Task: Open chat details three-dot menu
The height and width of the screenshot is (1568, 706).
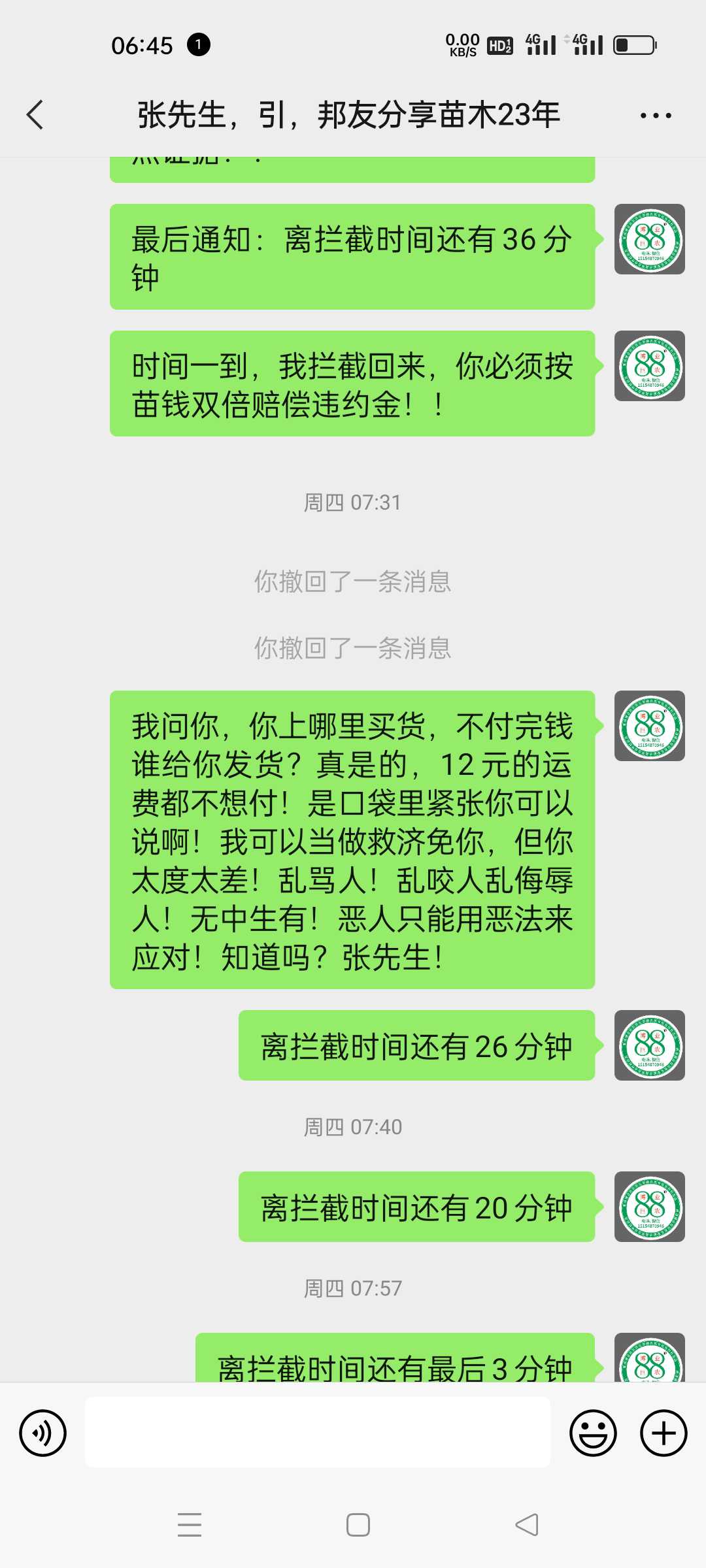Action: 656,116
